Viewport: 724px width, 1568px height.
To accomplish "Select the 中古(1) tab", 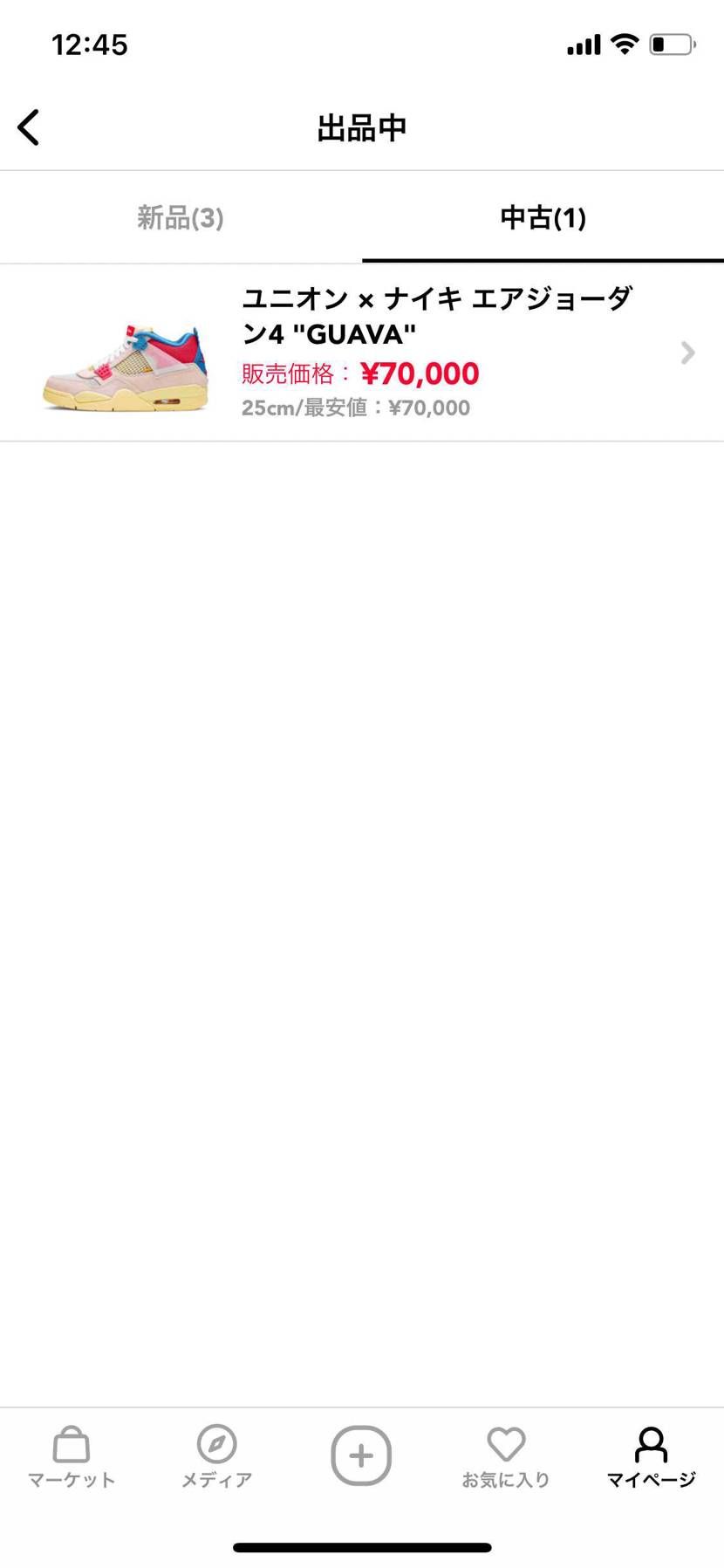I will (x=543, y=217).
